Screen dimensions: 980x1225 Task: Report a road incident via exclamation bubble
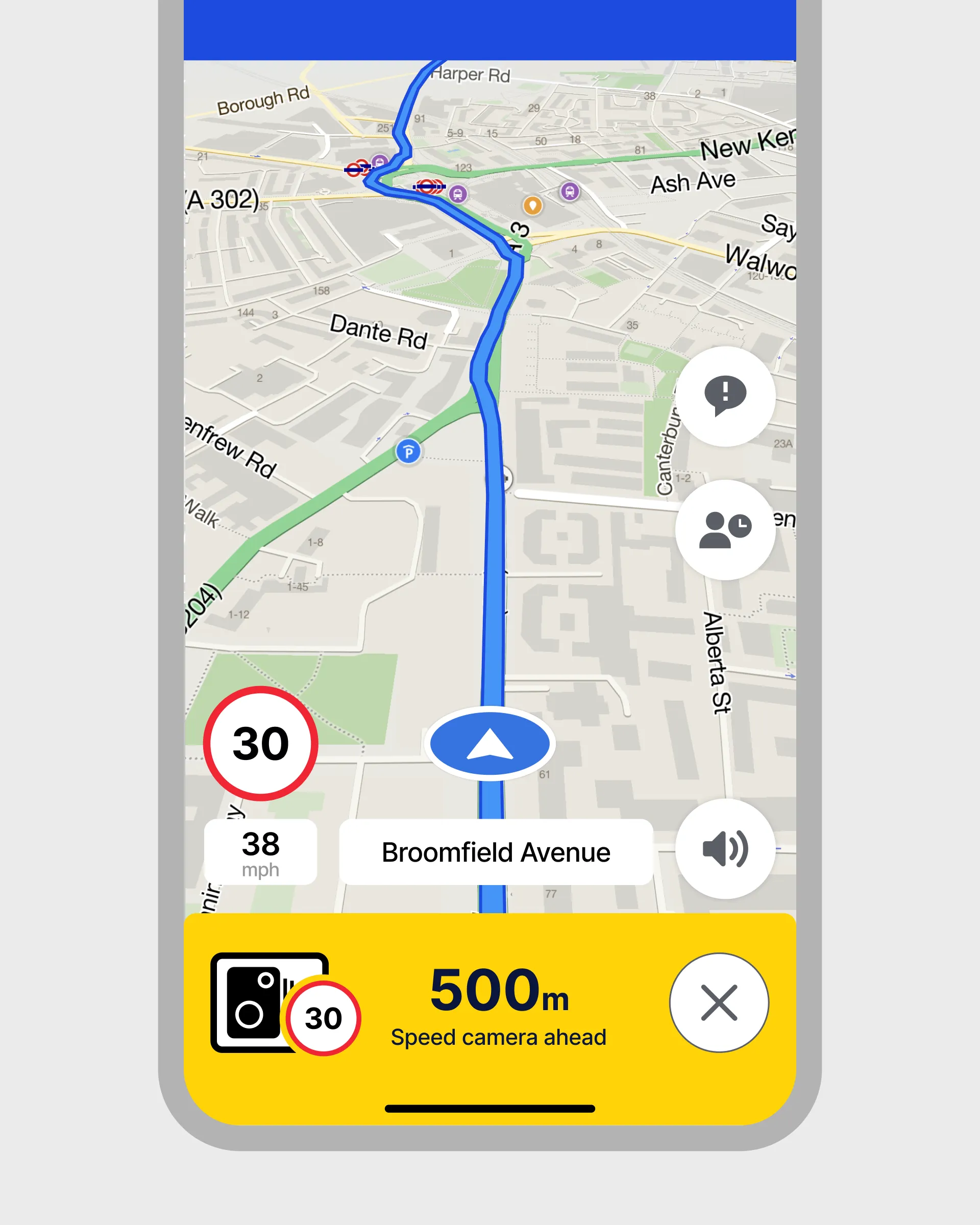click(x=725, y=396)
